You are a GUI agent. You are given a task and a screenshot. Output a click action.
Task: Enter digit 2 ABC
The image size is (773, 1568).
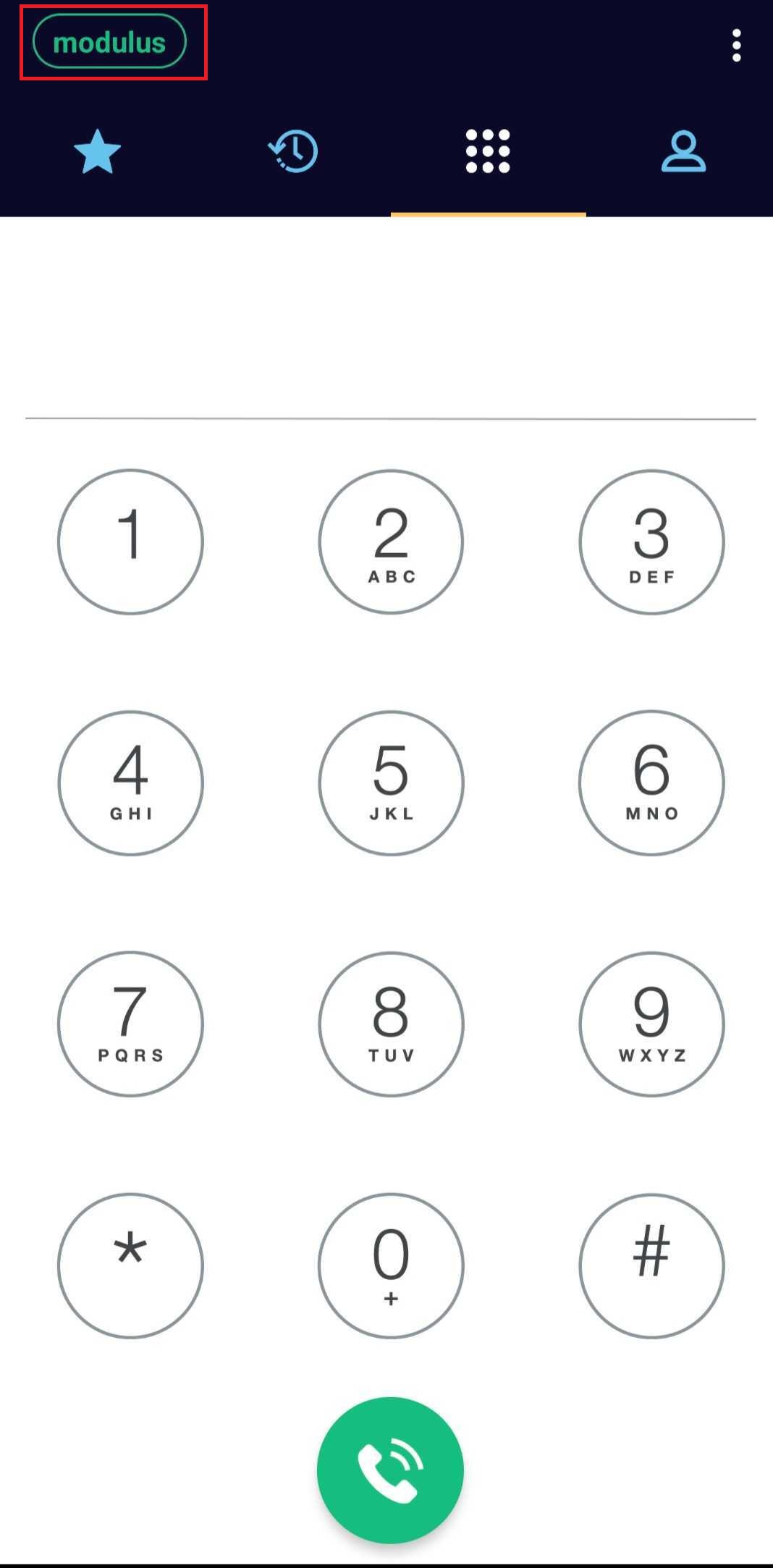pos(391,541)
